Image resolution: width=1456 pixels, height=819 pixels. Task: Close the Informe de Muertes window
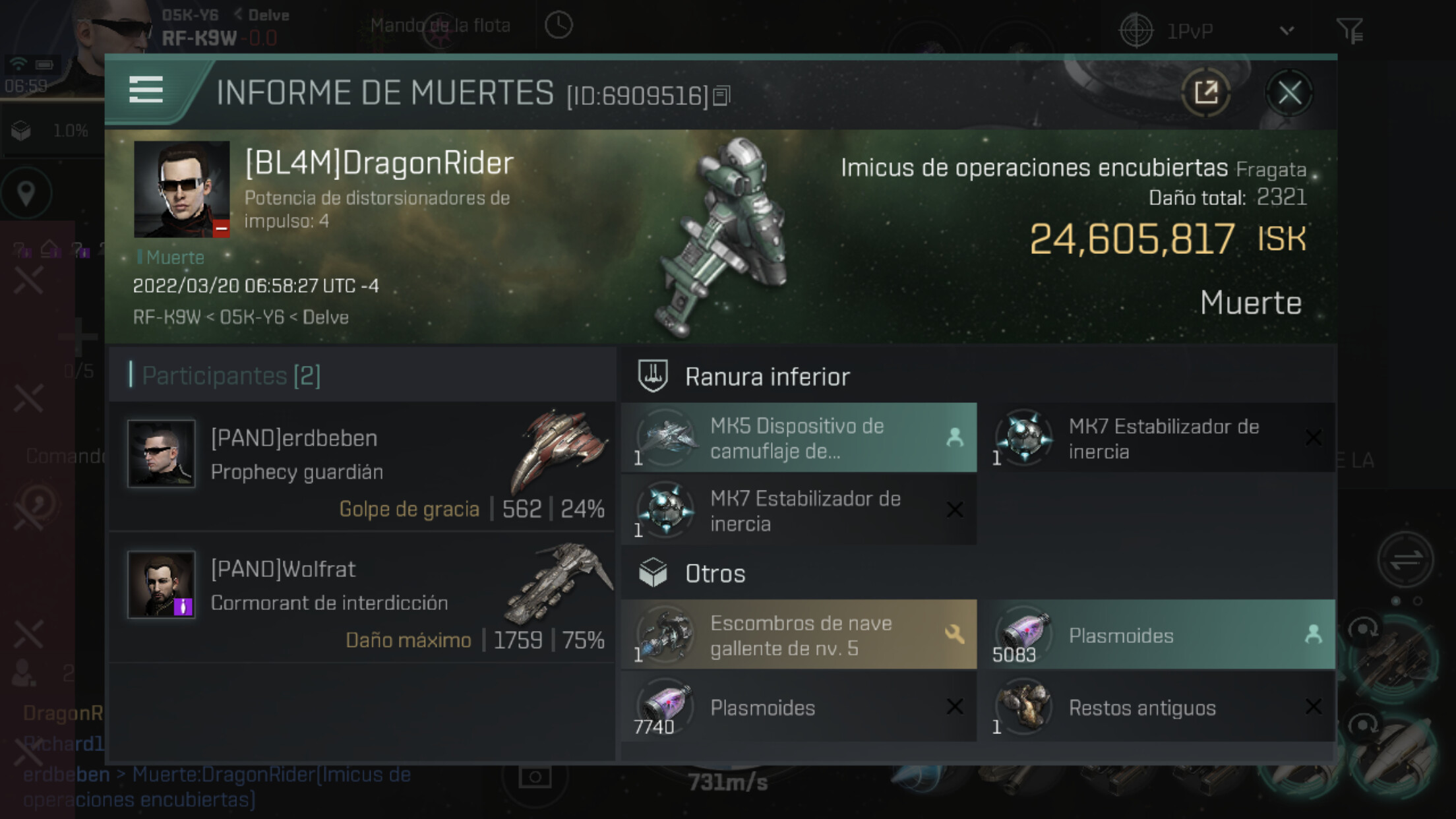click(x=1289, y=93)
